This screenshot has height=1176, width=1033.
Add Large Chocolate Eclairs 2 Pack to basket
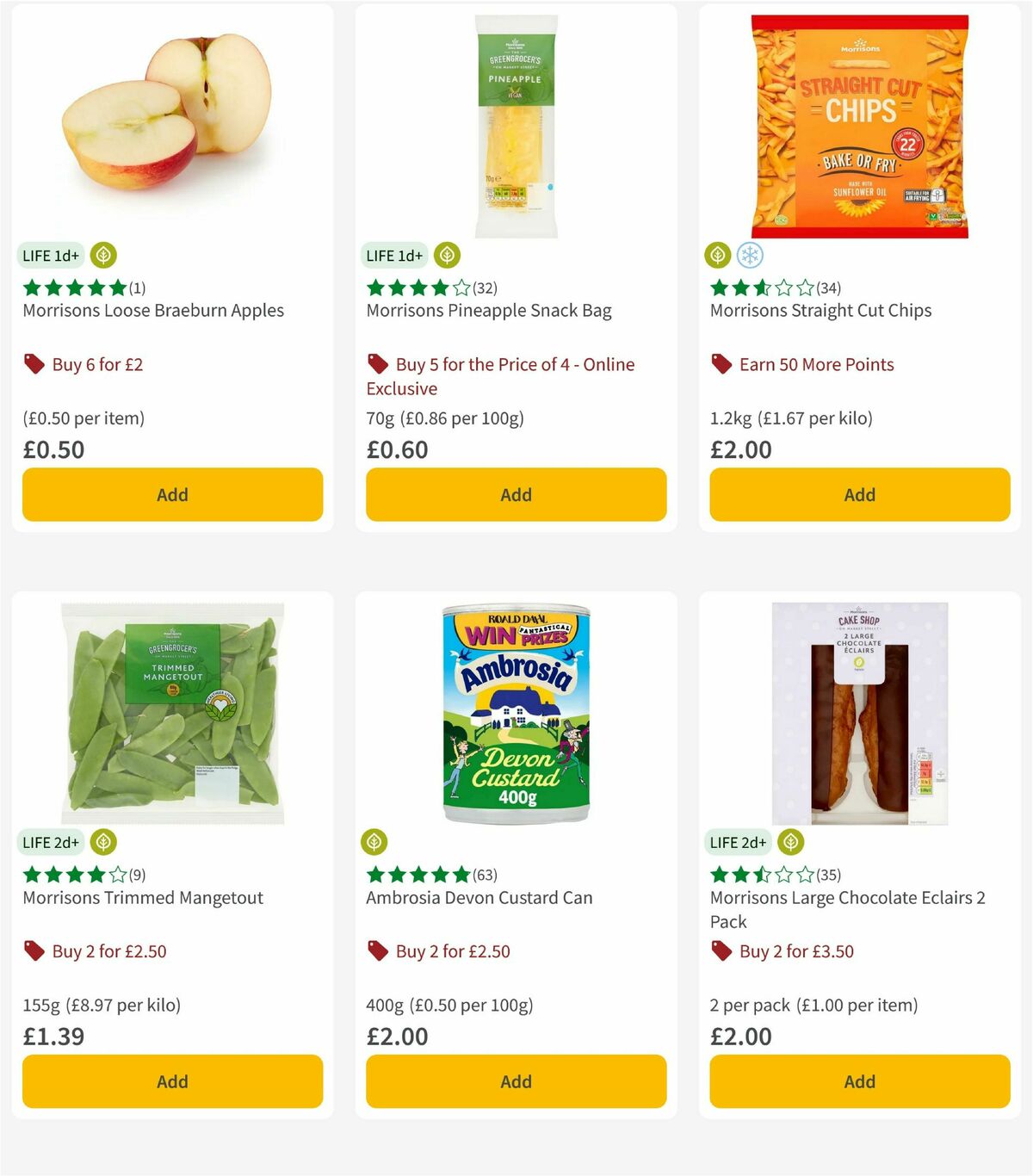pos(859,1081)
